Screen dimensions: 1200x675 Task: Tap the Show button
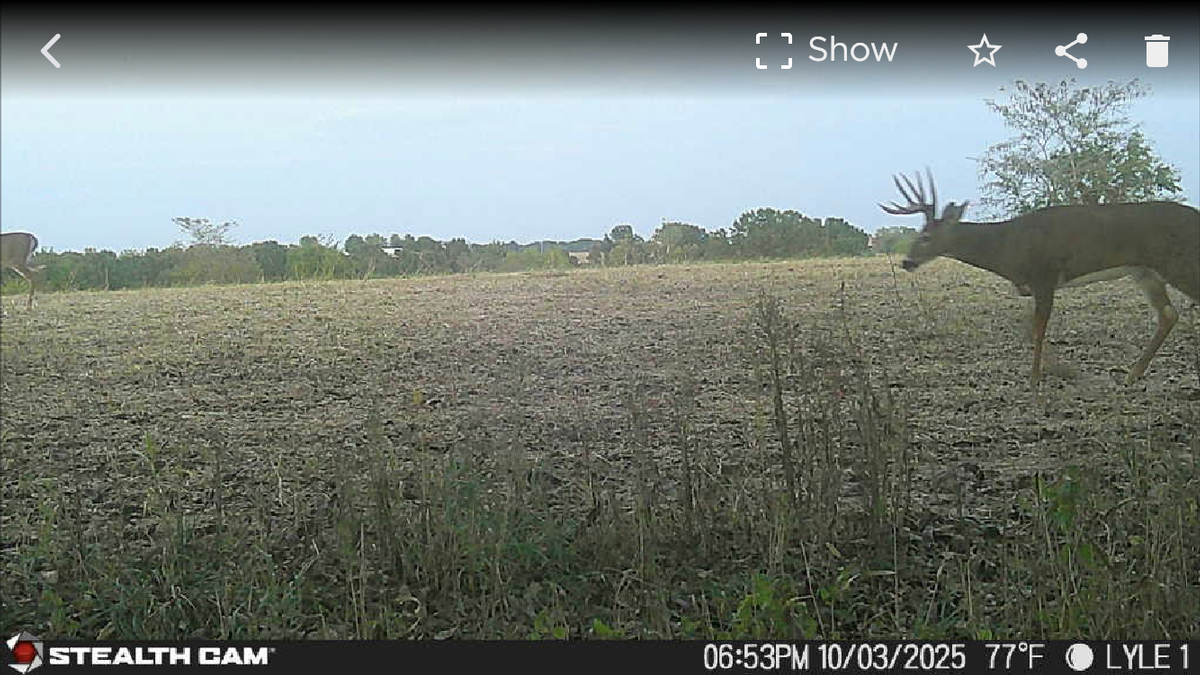pyautogui.click(x=826, y=50)
